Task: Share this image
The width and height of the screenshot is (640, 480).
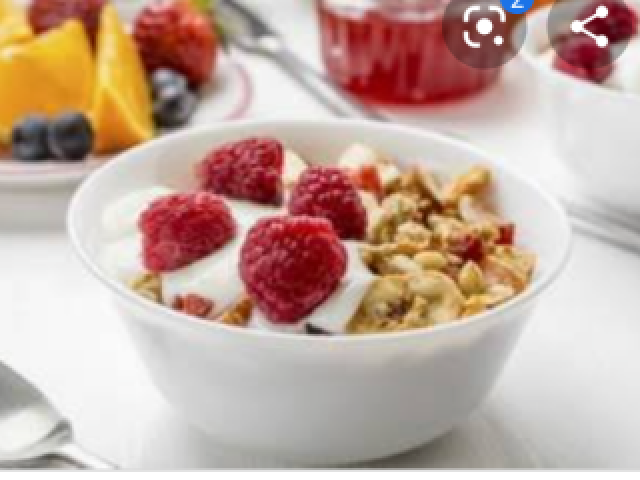Action: pos(589,29)
